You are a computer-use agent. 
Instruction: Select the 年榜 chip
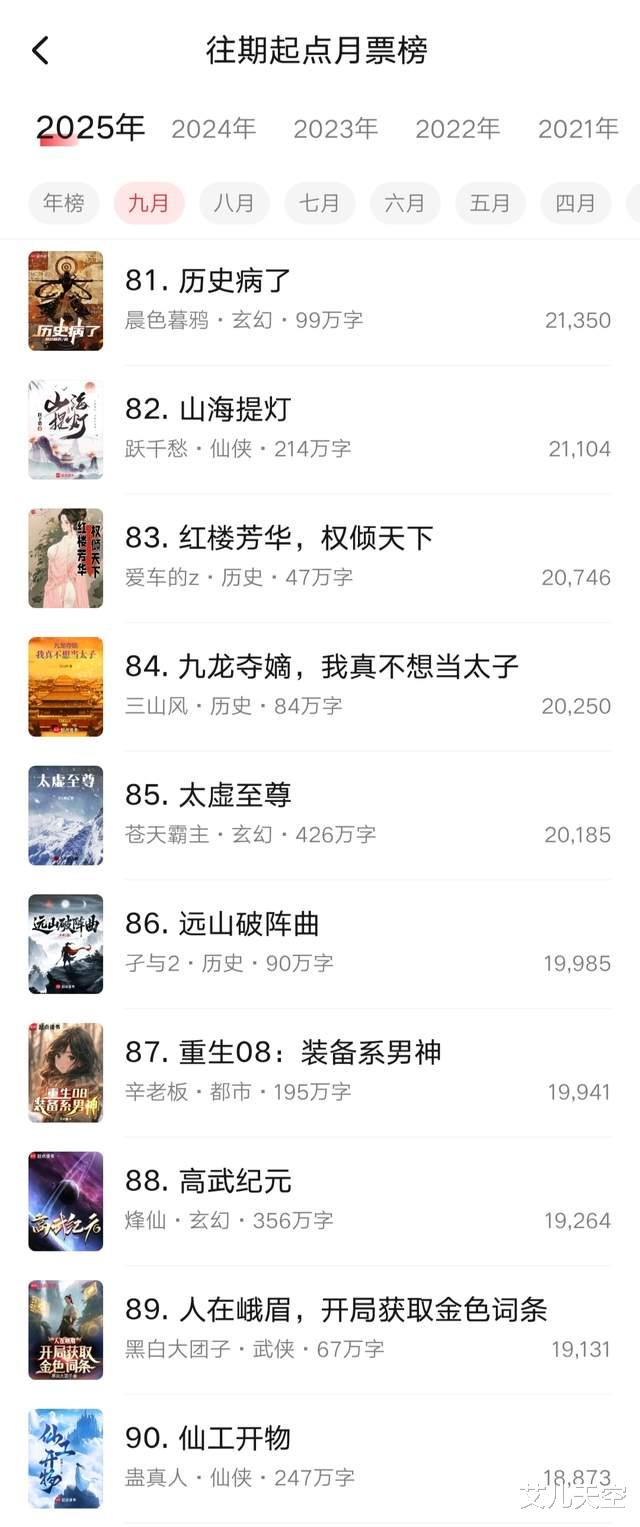click(x=64, y=203)
